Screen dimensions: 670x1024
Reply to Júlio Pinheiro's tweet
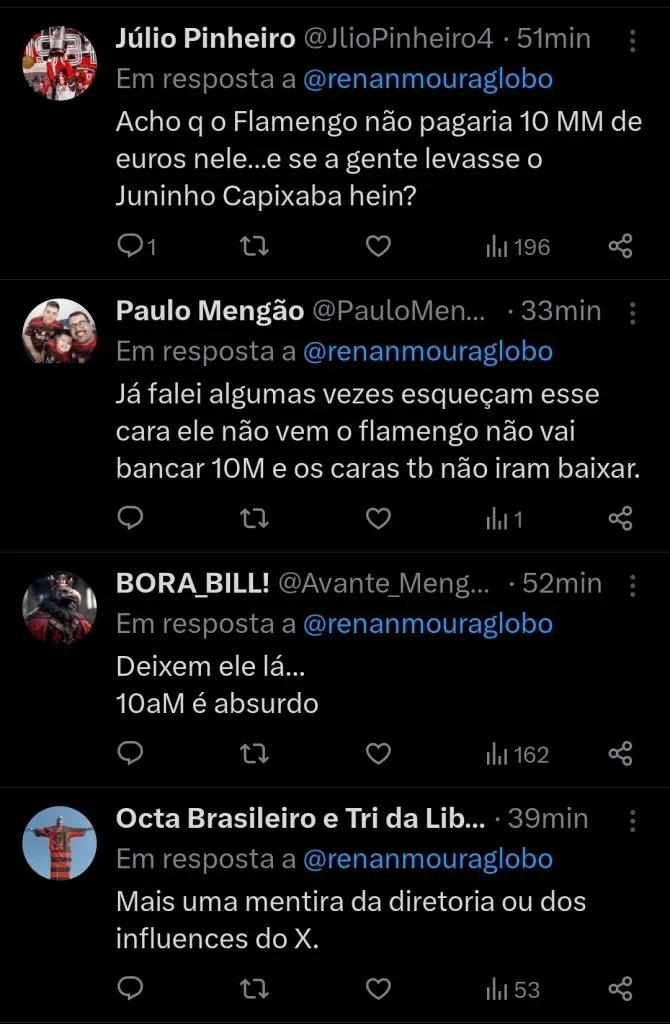pos(131,246)
